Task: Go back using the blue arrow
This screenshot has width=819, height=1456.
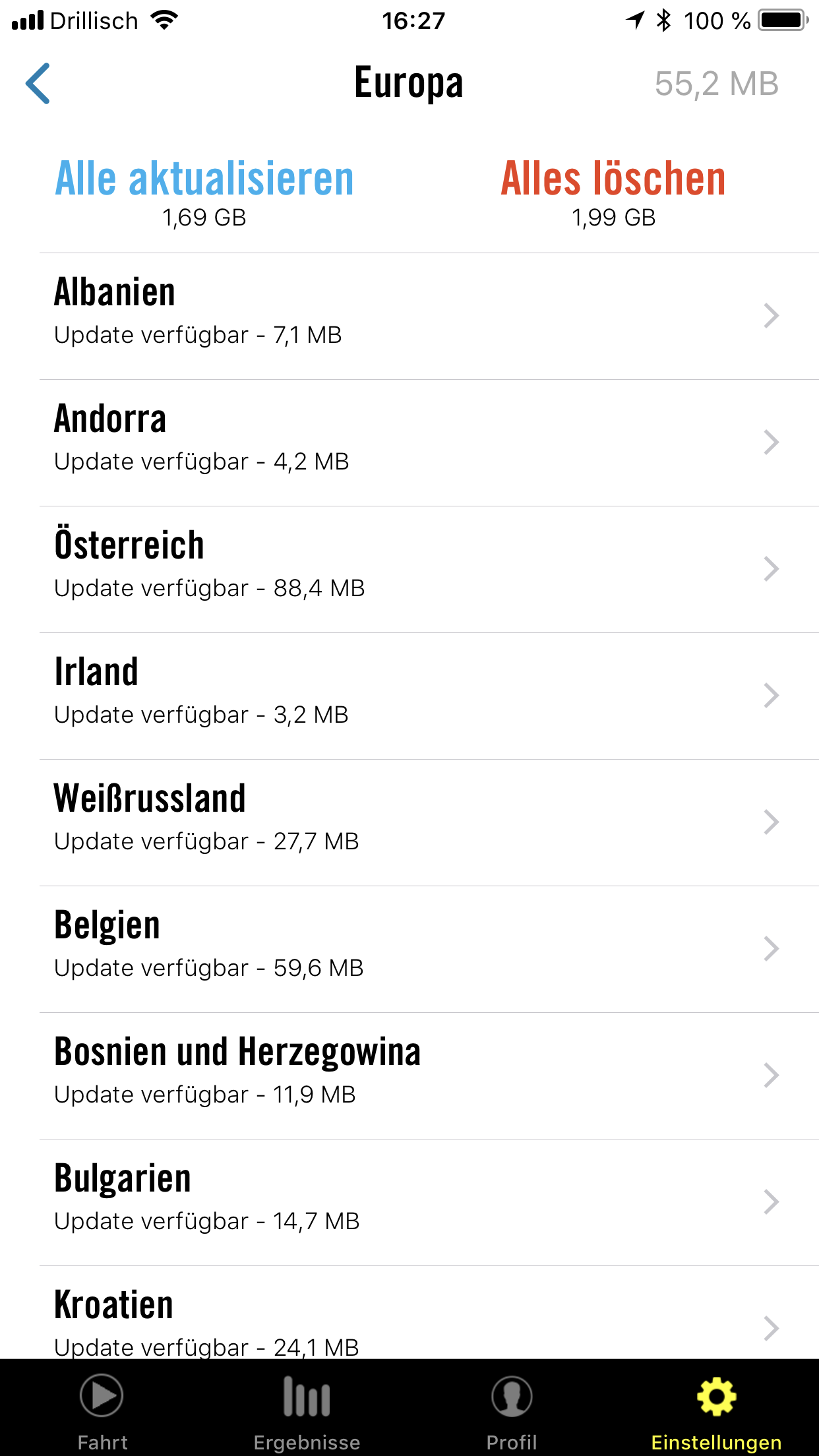Action: (38, 84)
